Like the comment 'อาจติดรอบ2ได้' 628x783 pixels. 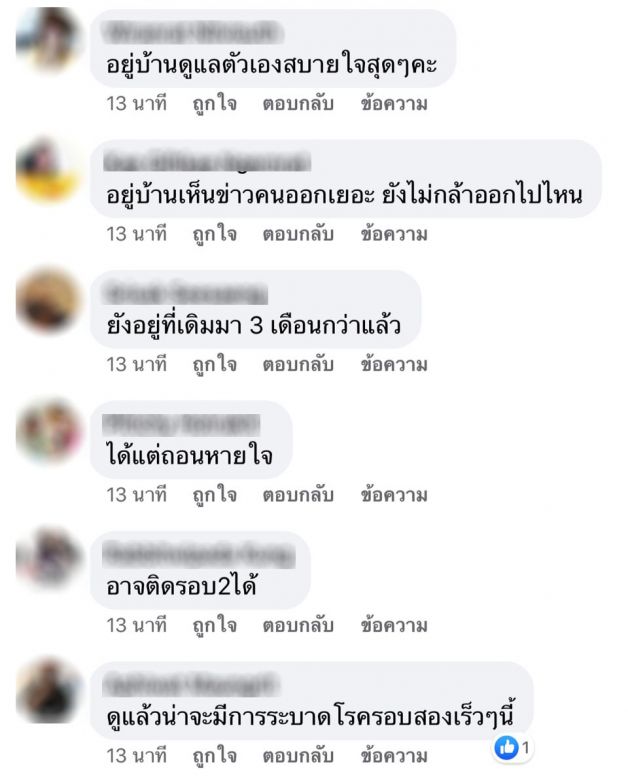point(214,626)
